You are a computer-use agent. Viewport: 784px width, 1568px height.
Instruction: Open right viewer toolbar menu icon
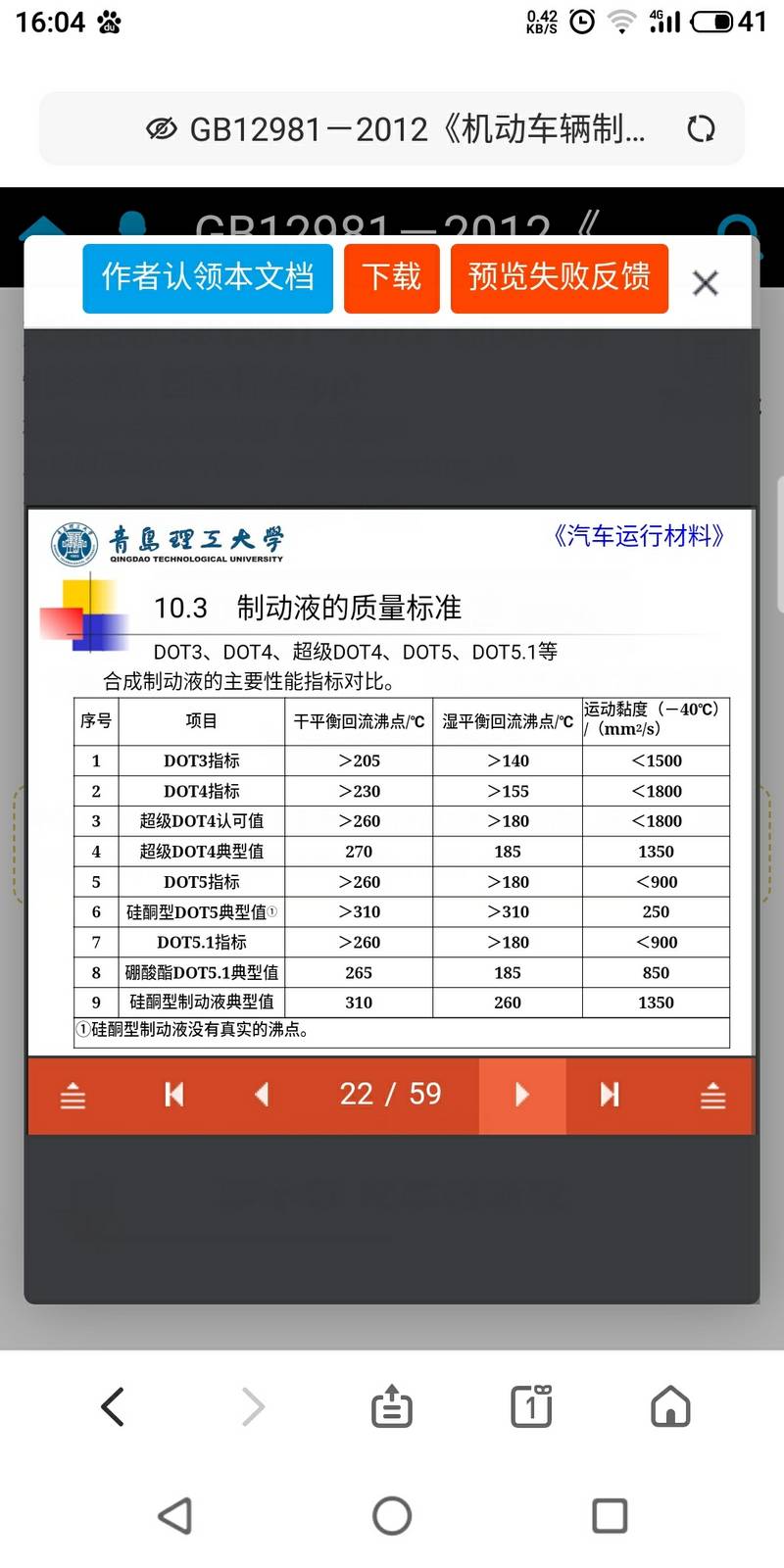712,1096
